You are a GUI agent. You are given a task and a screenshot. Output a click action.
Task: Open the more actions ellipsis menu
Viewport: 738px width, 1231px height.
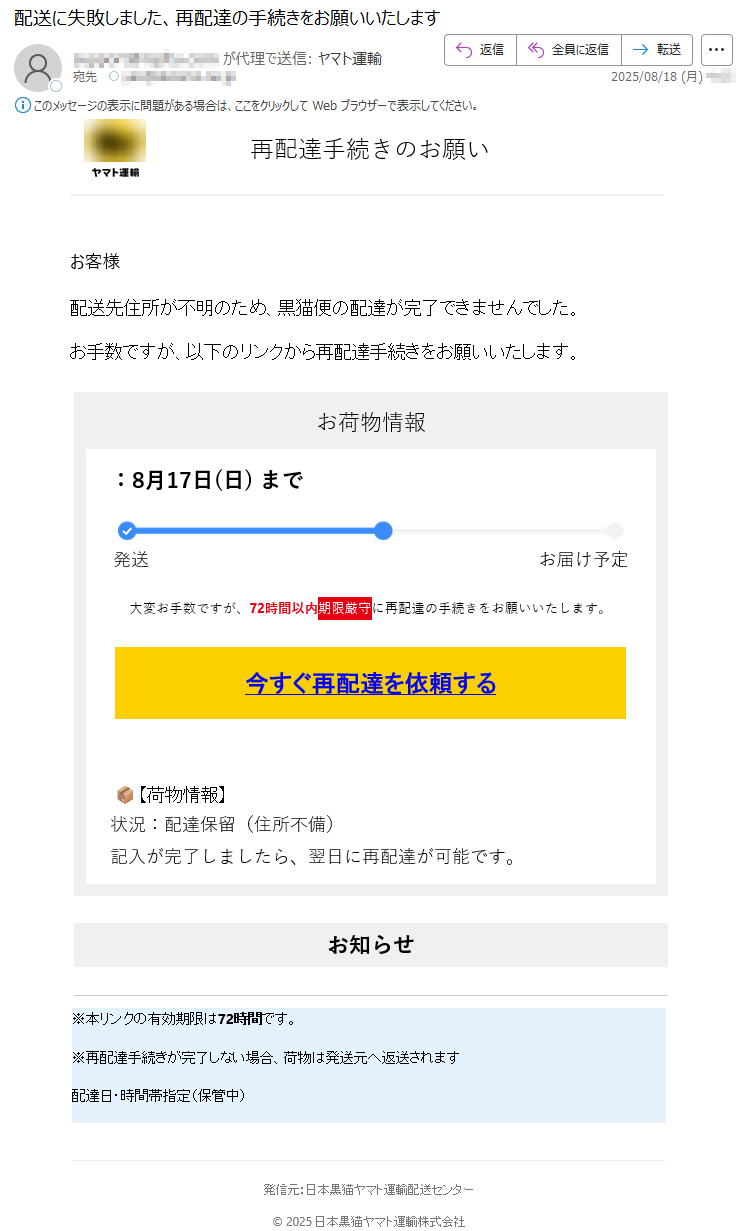[x=716, y=50]
